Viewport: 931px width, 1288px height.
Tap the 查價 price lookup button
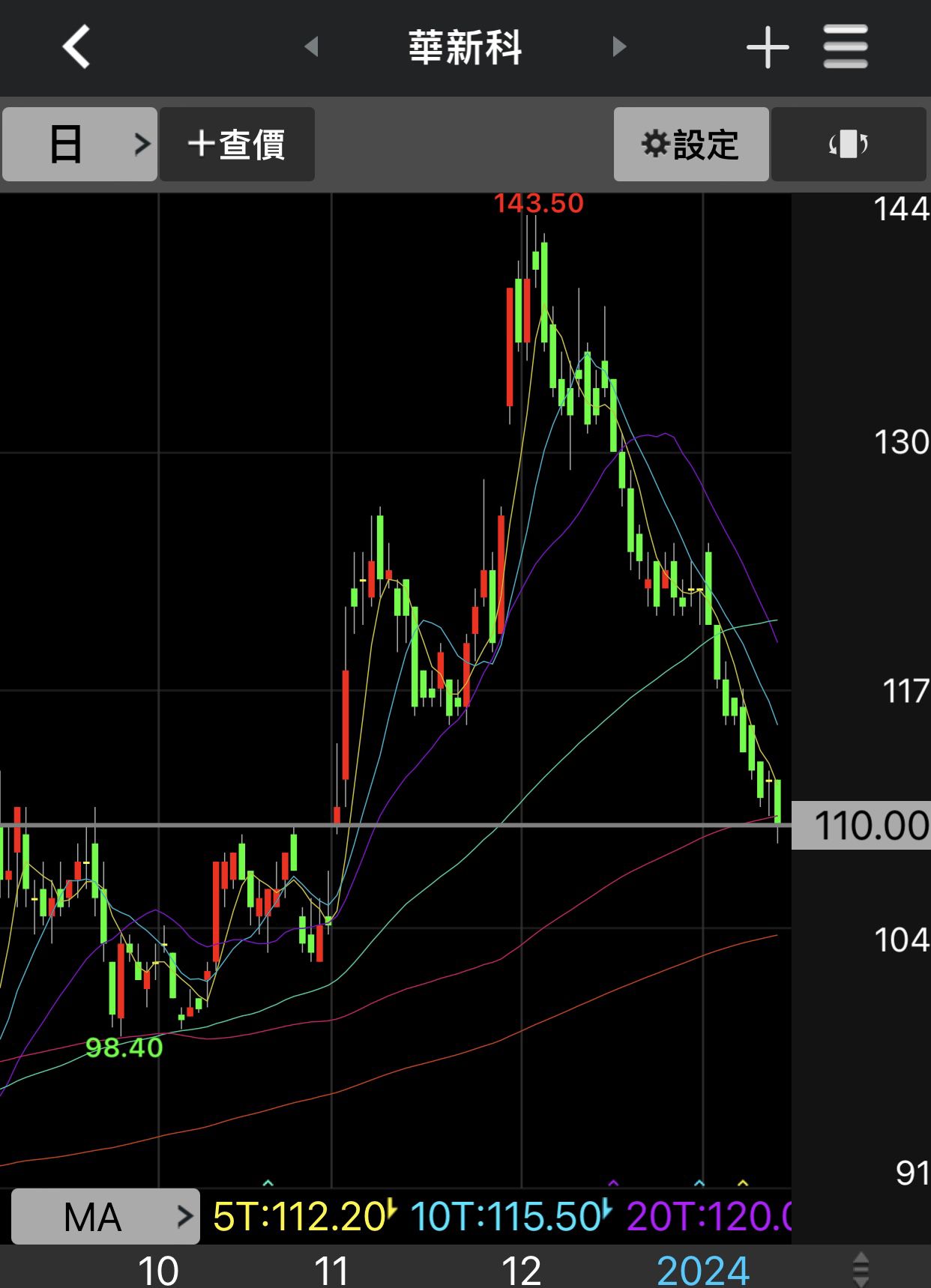pyautogui.click(x=237, y=144)
